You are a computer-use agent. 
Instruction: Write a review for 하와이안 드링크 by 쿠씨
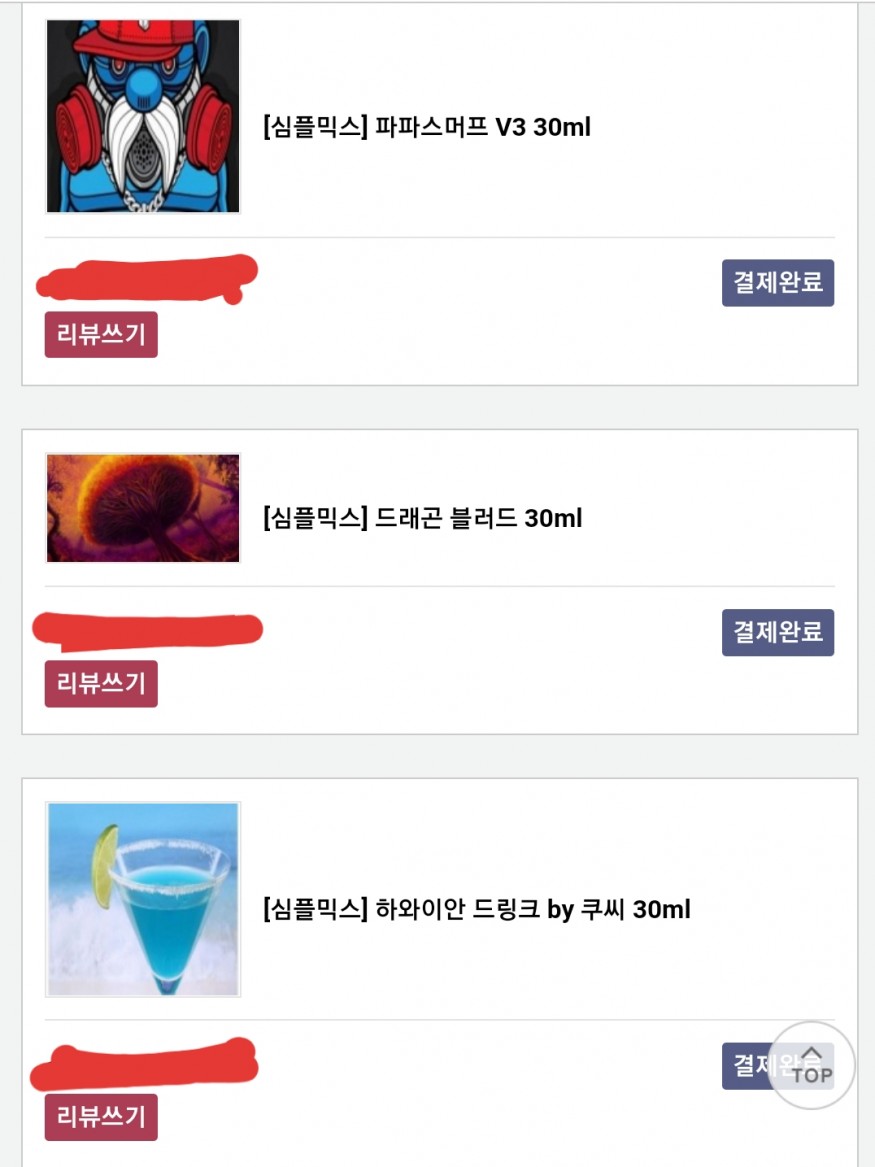101,1116
